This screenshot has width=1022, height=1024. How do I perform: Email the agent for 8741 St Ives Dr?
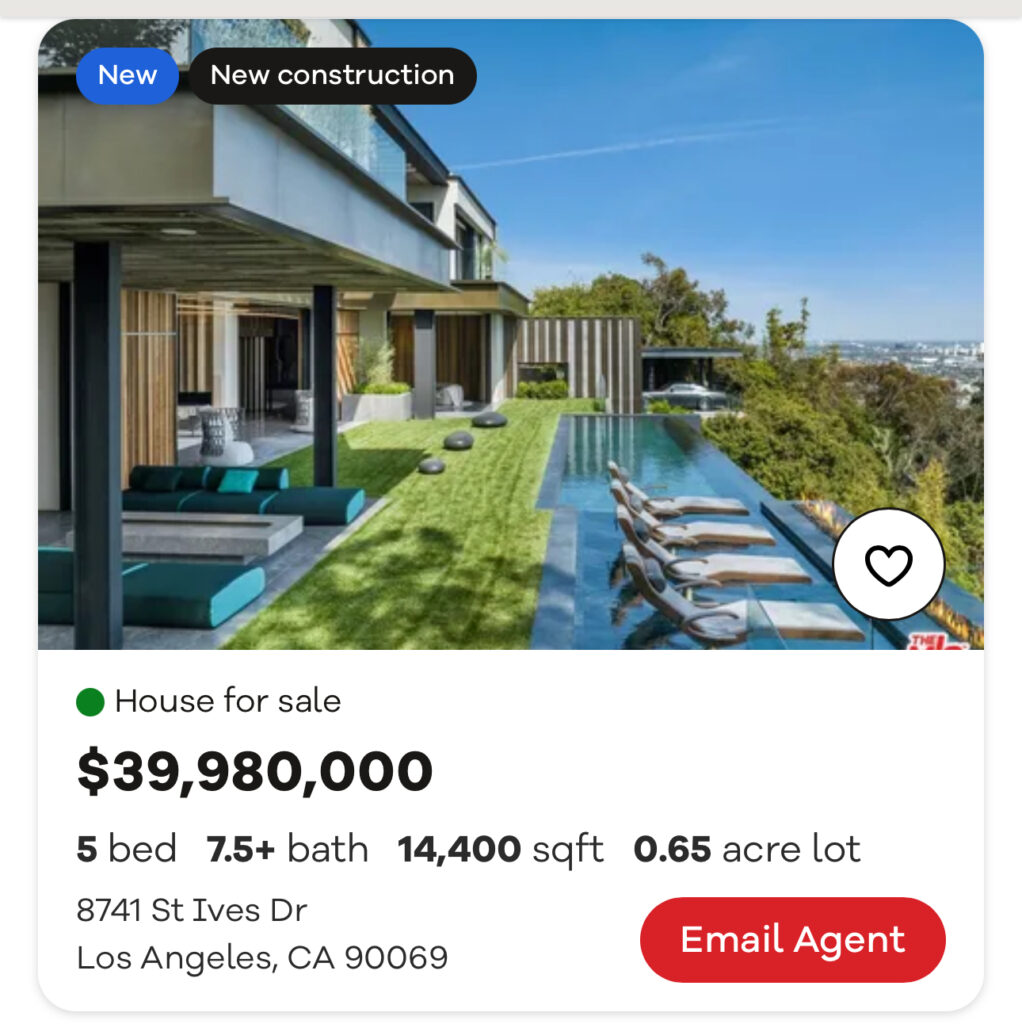[x=792, y=940]
